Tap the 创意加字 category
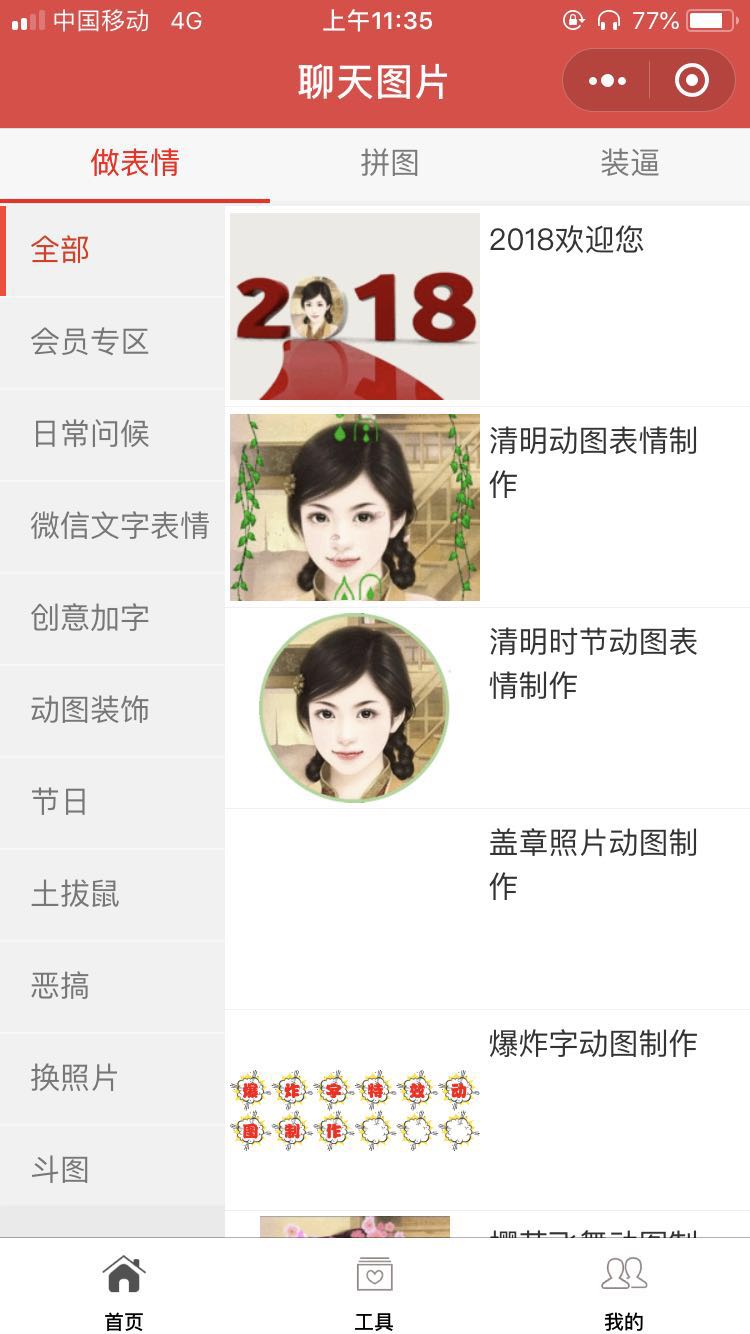Image resolution: width=750 pixels, height=1334 pixels. point(112,618)
